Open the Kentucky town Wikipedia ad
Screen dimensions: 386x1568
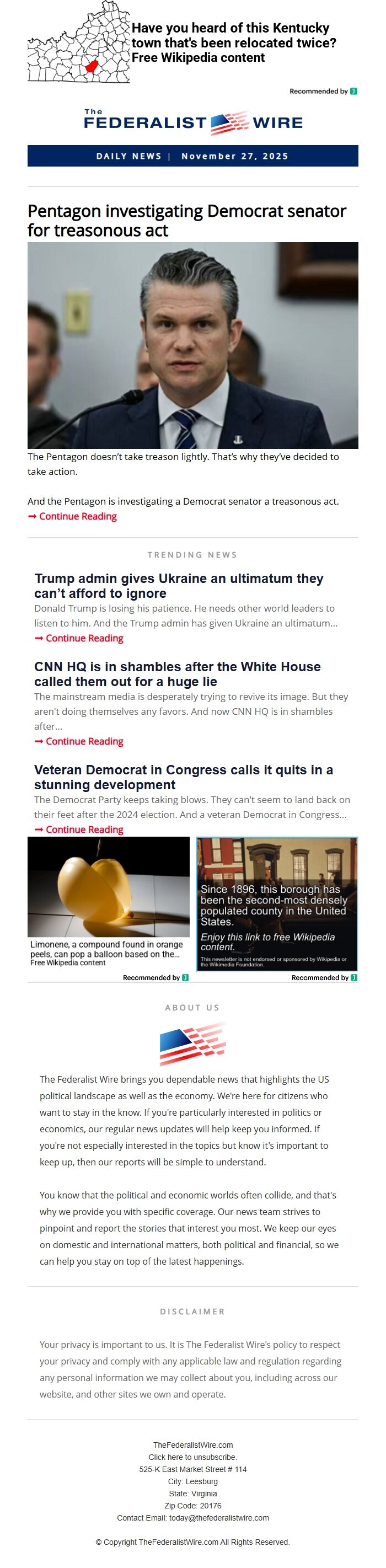pos(233,42)
